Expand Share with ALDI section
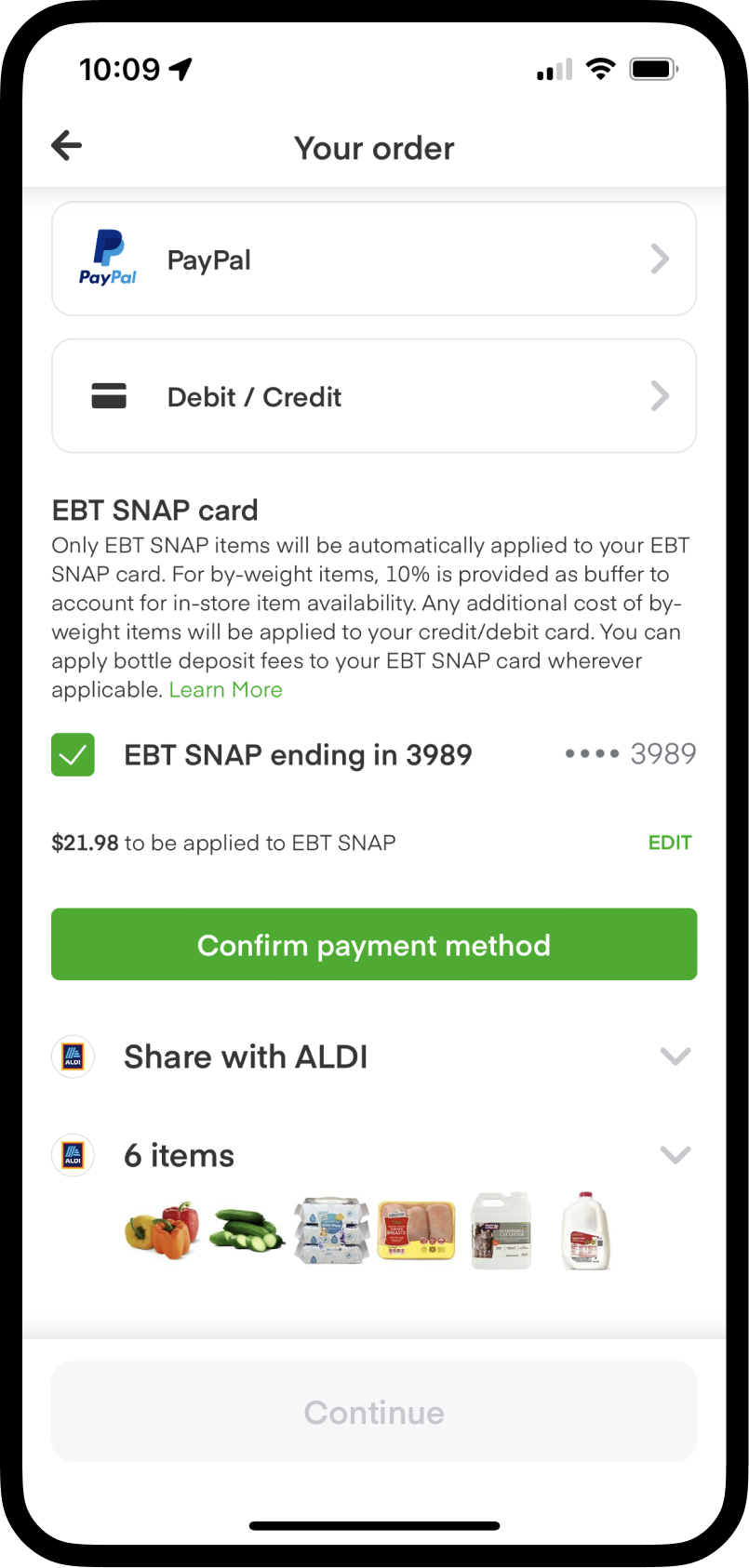The width and height of the screenshot is (749, 1568). pos(675,1056)
